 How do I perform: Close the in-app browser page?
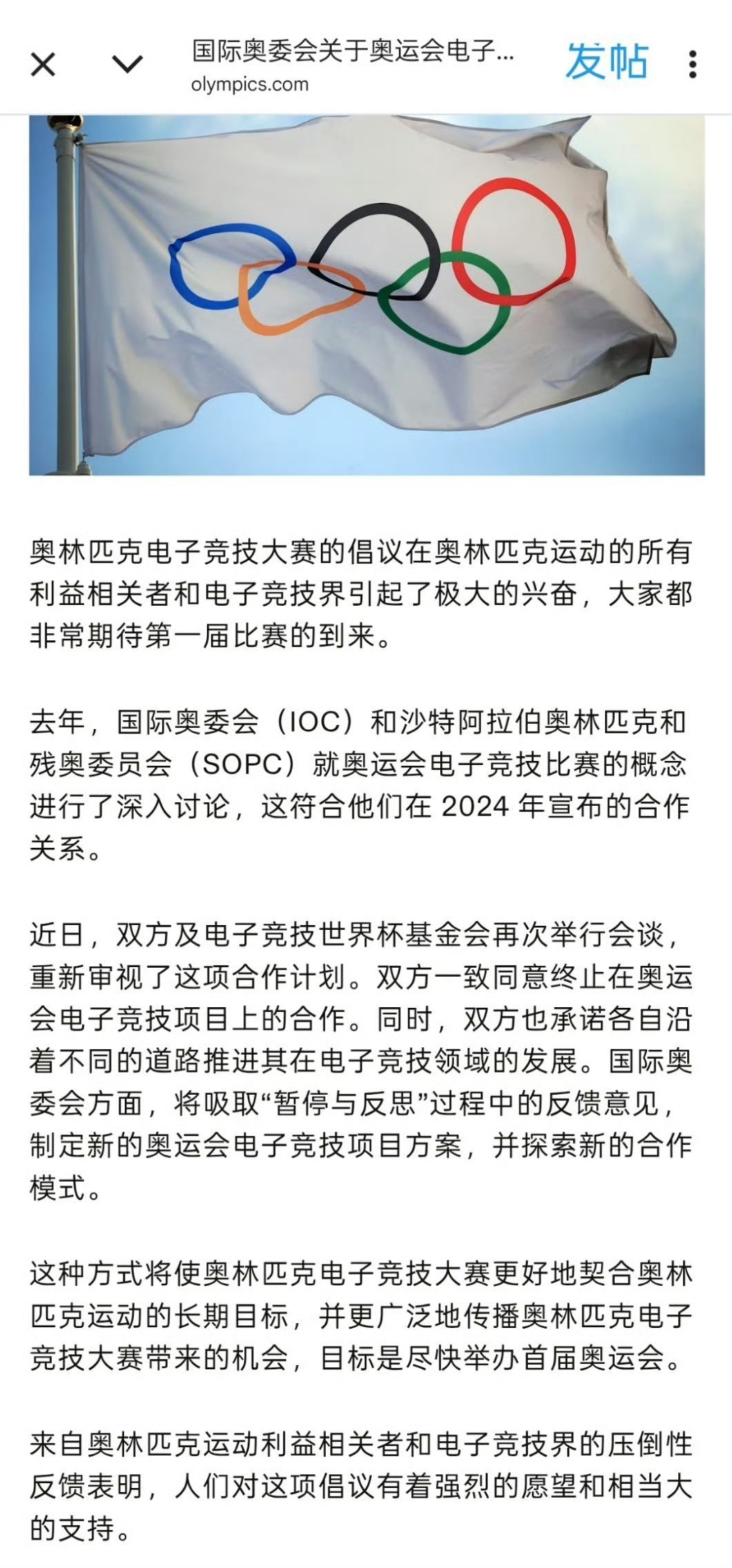(x=43, y=66)
